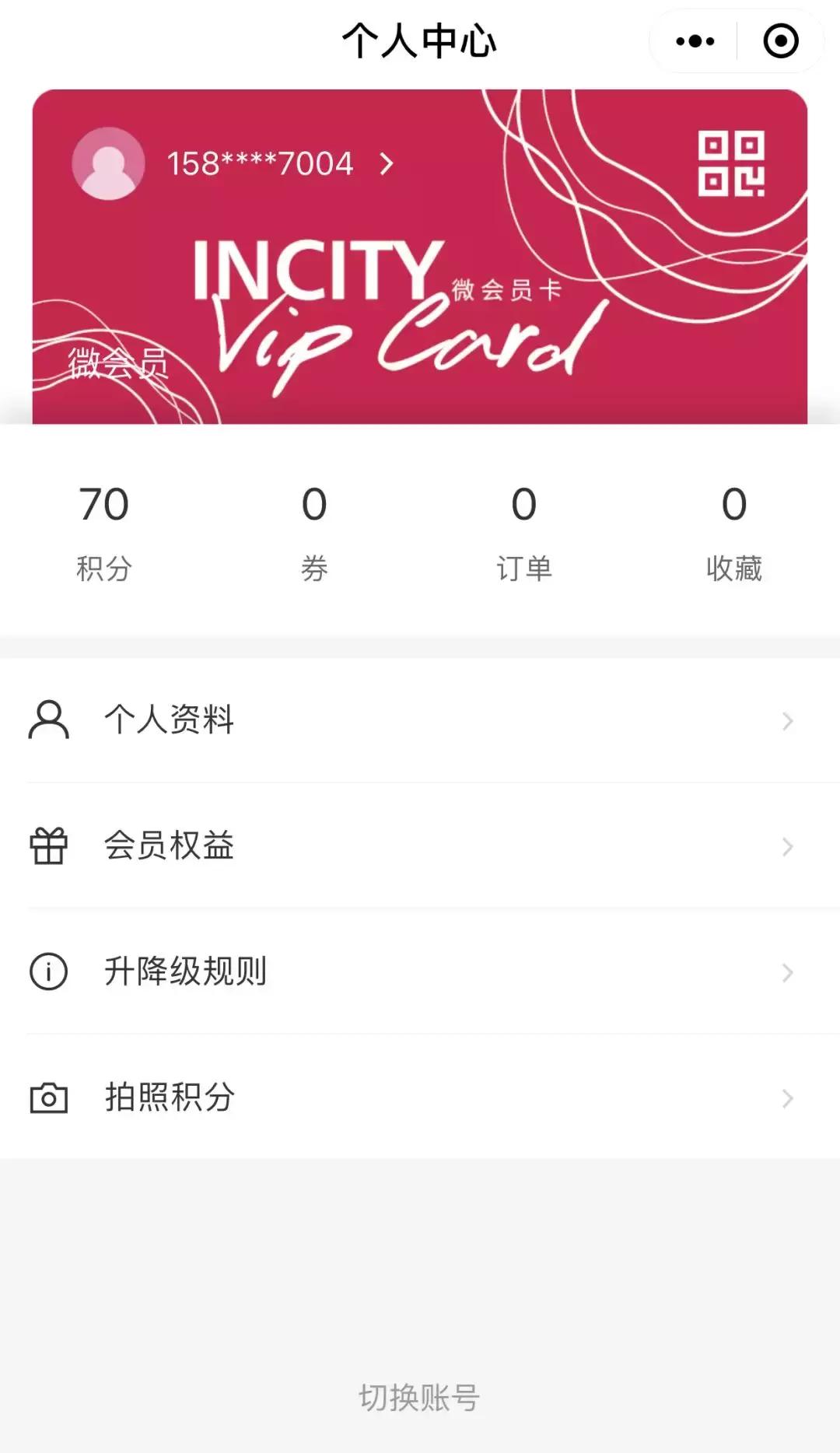Click the gift icon for 会员权益
Image resolution: width=840 pixels, height=1453 pixels.
coord(48,847)
